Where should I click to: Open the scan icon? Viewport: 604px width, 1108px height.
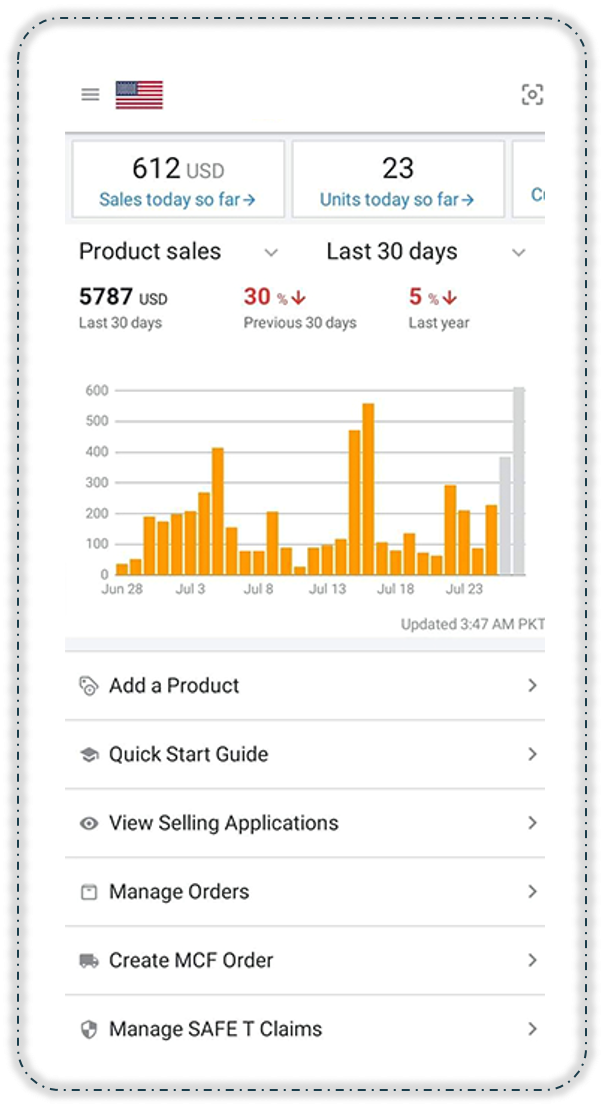pos(532,95)
